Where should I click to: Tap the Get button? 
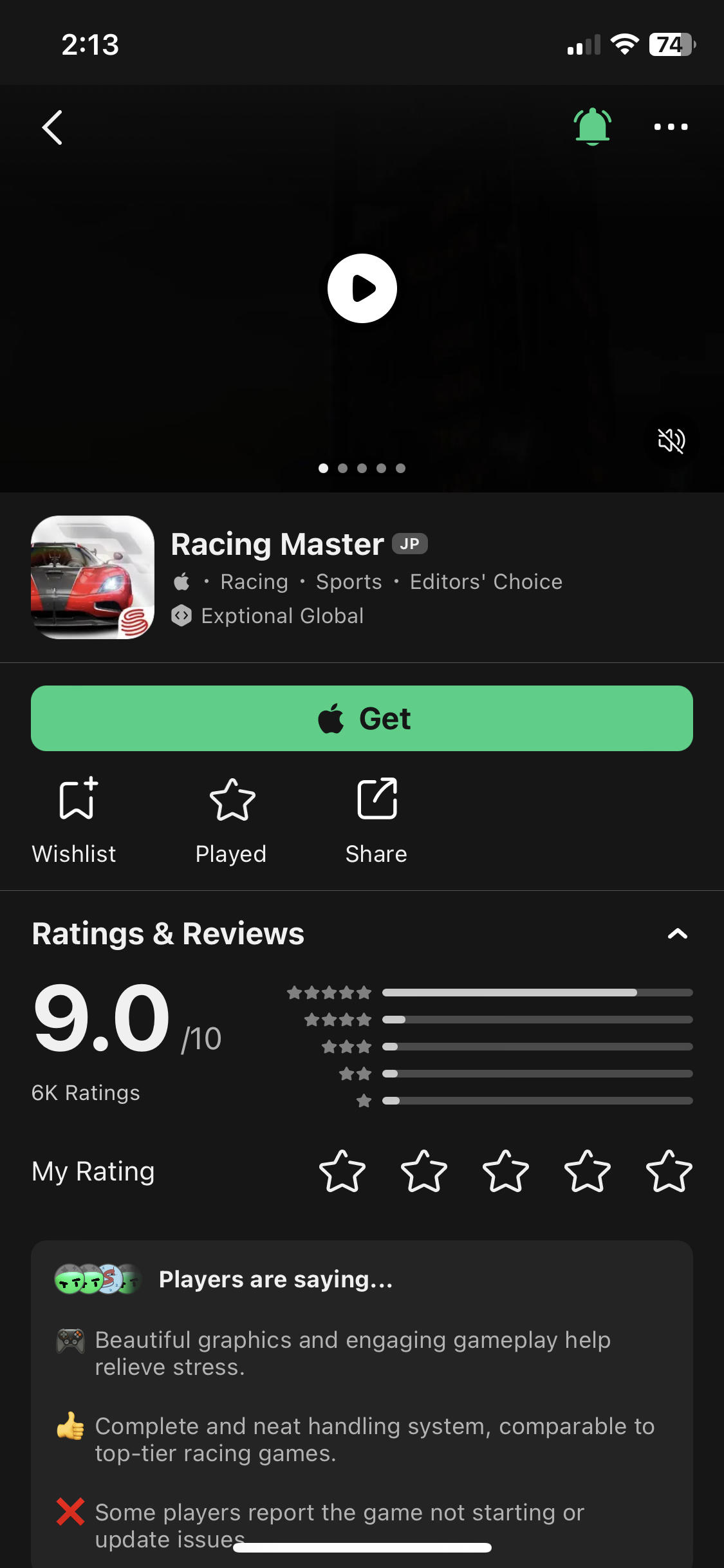(x=362, y=718)
